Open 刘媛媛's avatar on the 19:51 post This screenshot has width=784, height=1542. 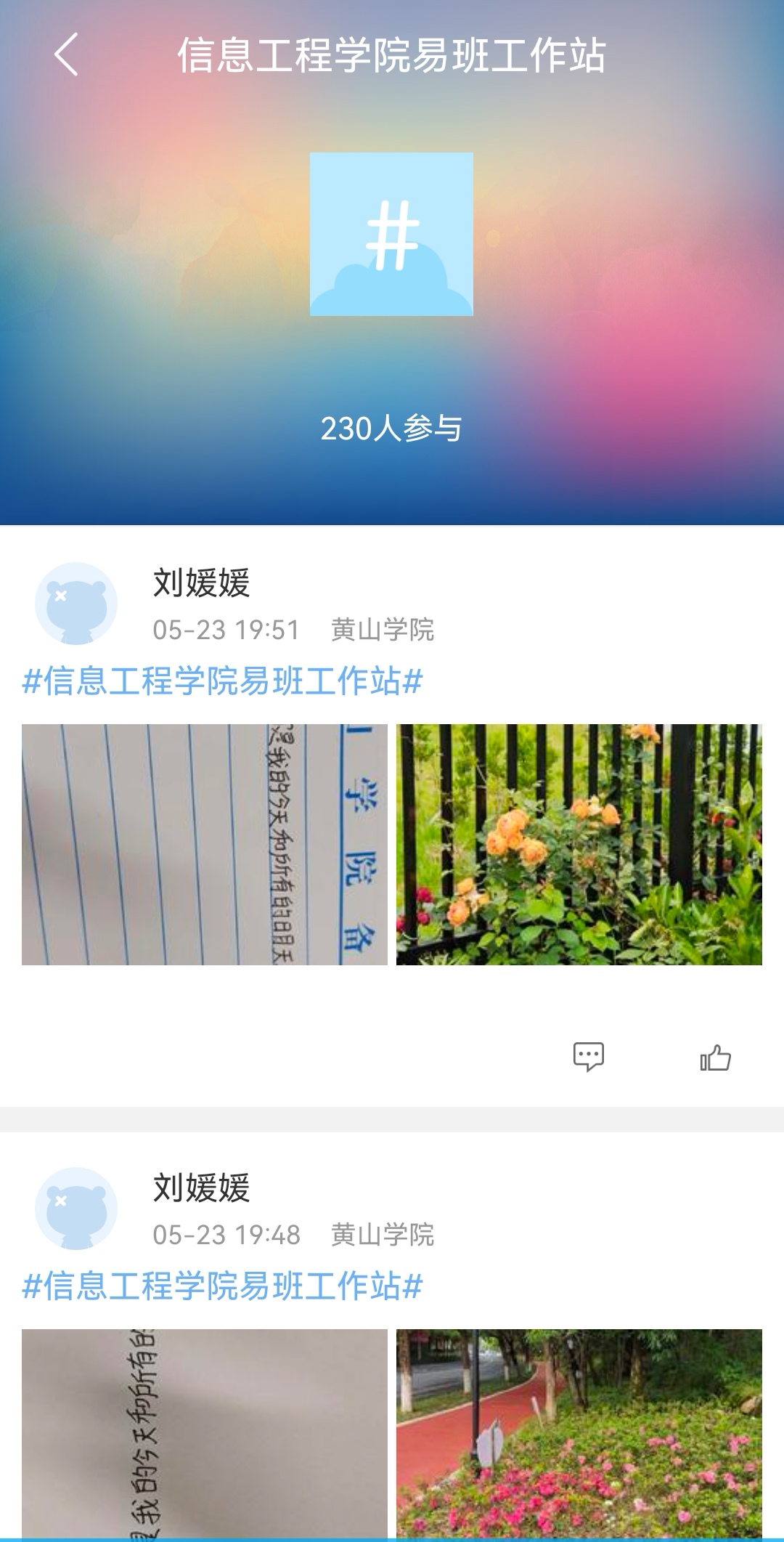tap(76, 603)
